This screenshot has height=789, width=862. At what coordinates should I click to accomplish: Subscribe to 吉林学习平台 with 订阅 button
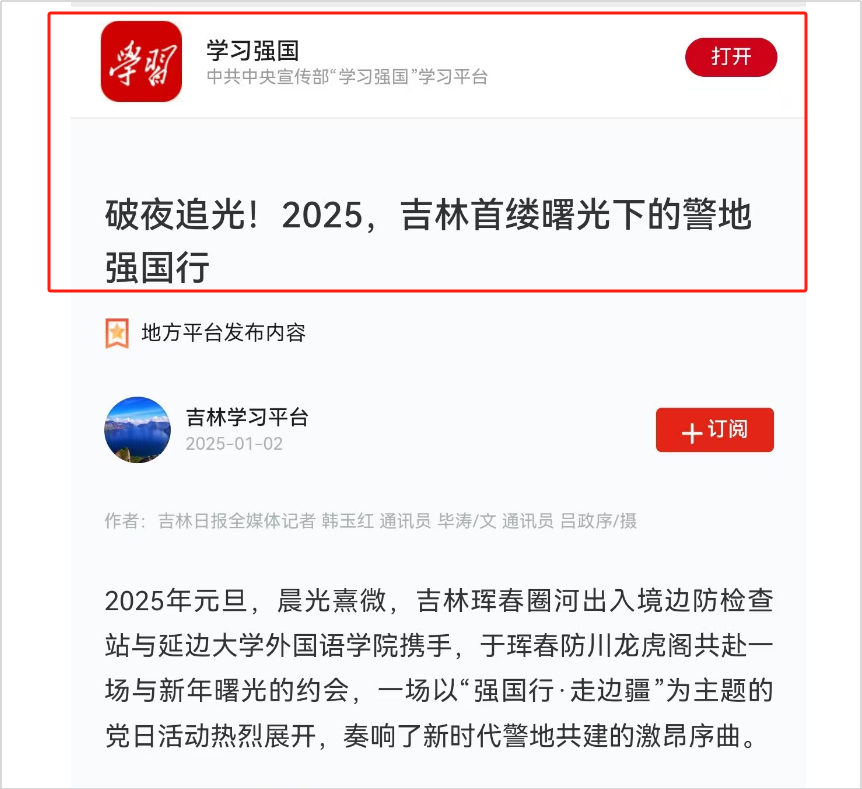click(714, 430)
